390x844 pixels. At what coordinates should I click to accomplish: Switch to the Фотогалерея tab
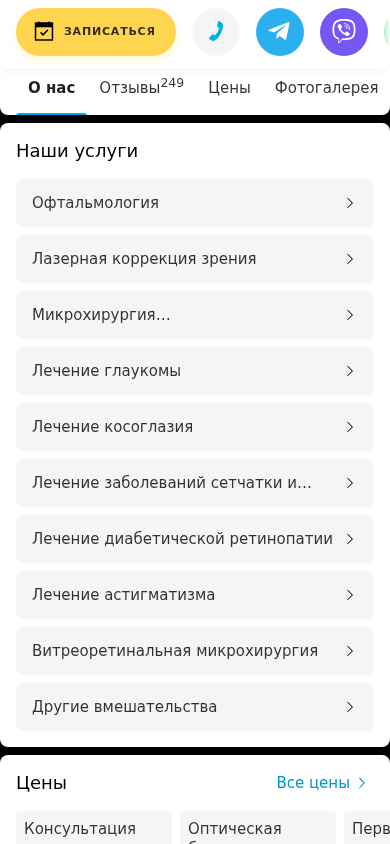tap(327, 87)
